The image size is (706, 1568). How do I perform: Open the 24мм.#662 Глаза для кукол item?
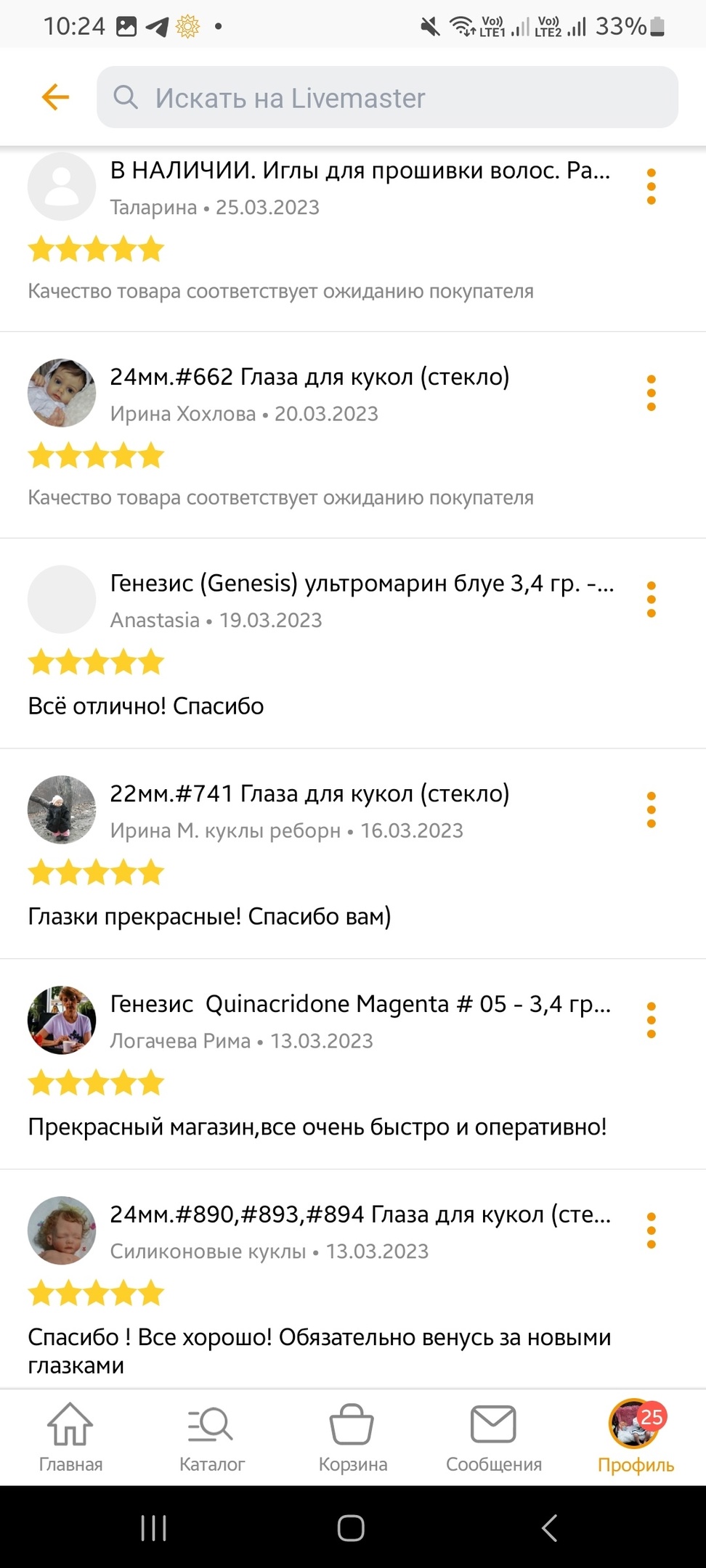pyautogui.click(x=309, y=377)
